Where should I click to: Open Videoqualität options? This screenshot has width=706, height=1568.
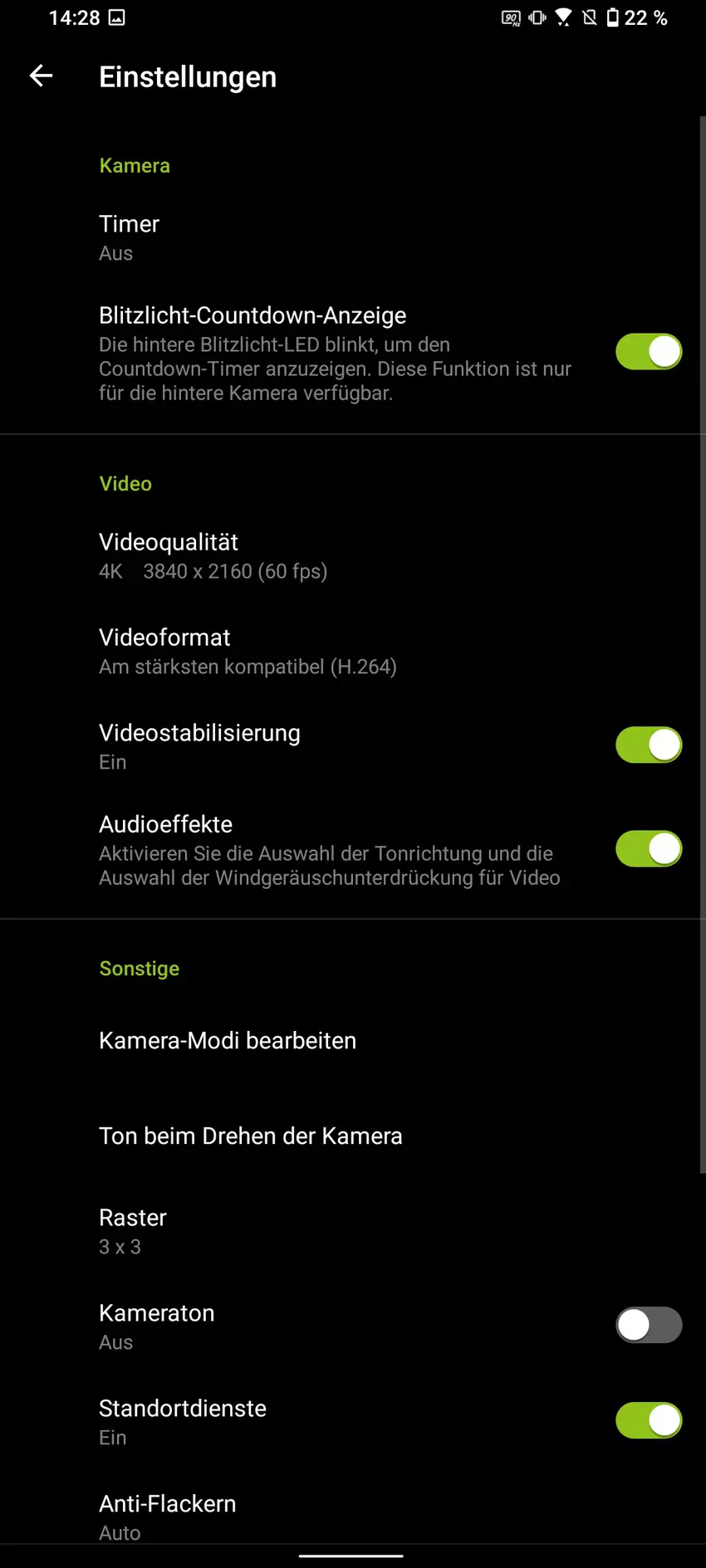point(213,556)
